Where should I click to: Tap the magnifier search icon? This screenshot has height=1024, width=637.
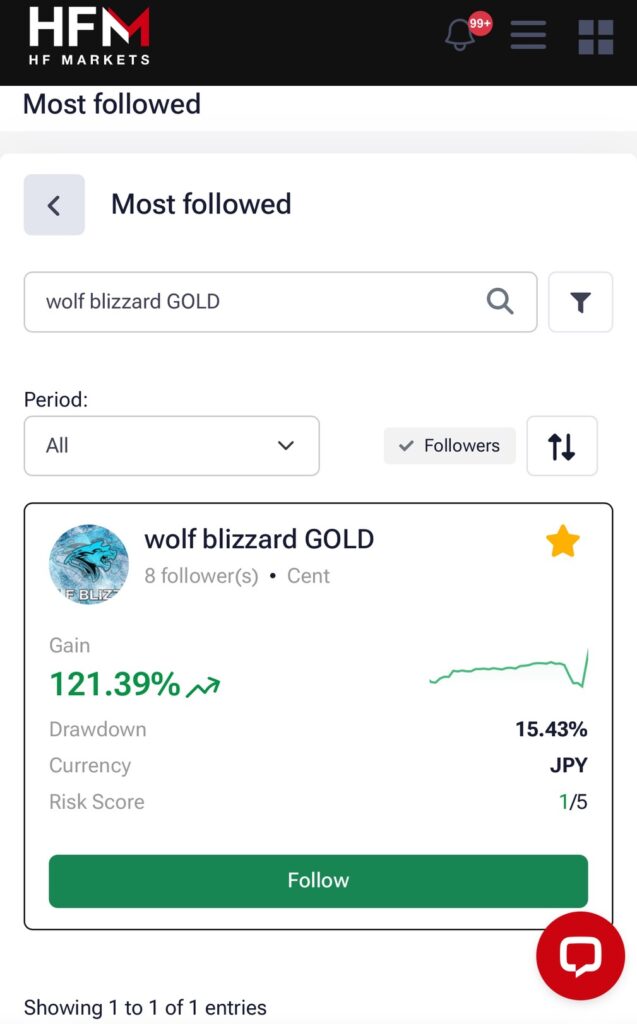pyautogui.click(x=499, y=301)
